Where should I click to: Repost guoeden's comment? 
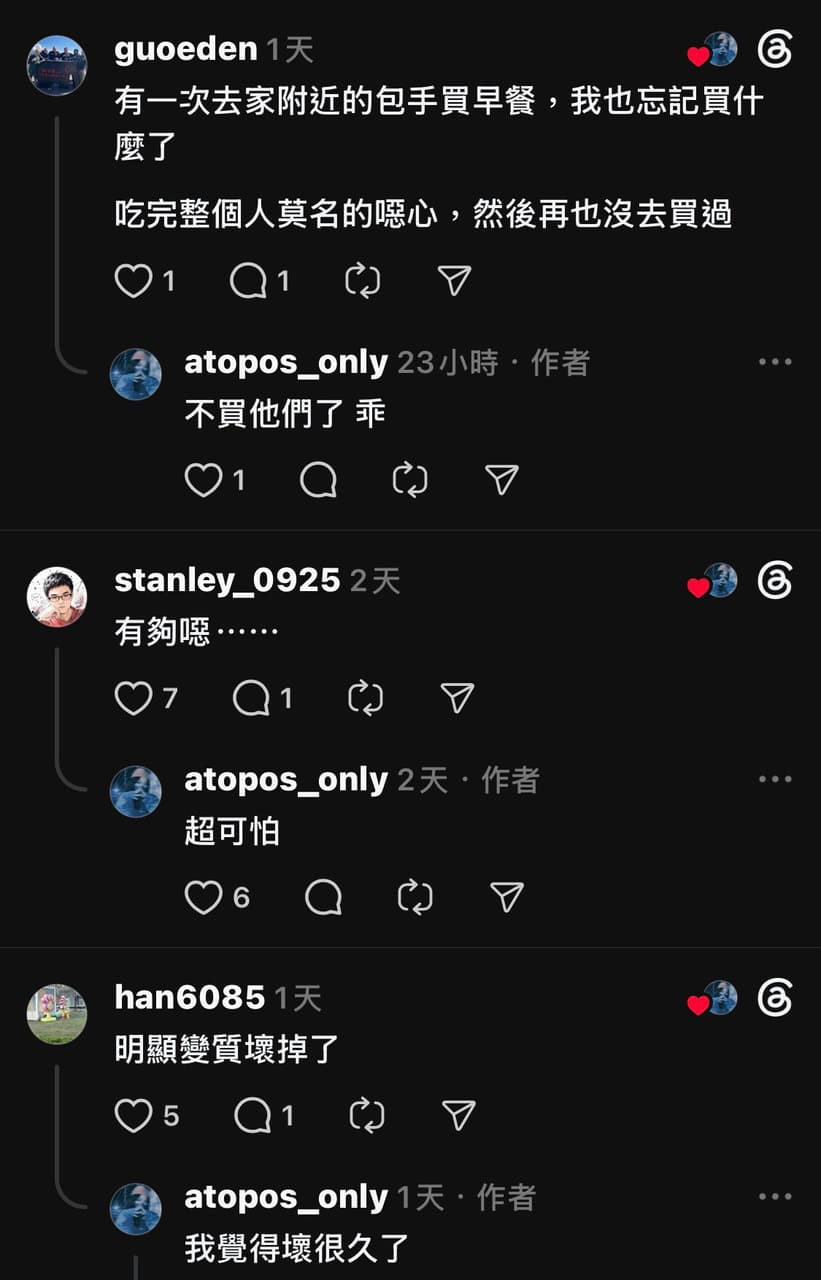[x=362, y=282]
